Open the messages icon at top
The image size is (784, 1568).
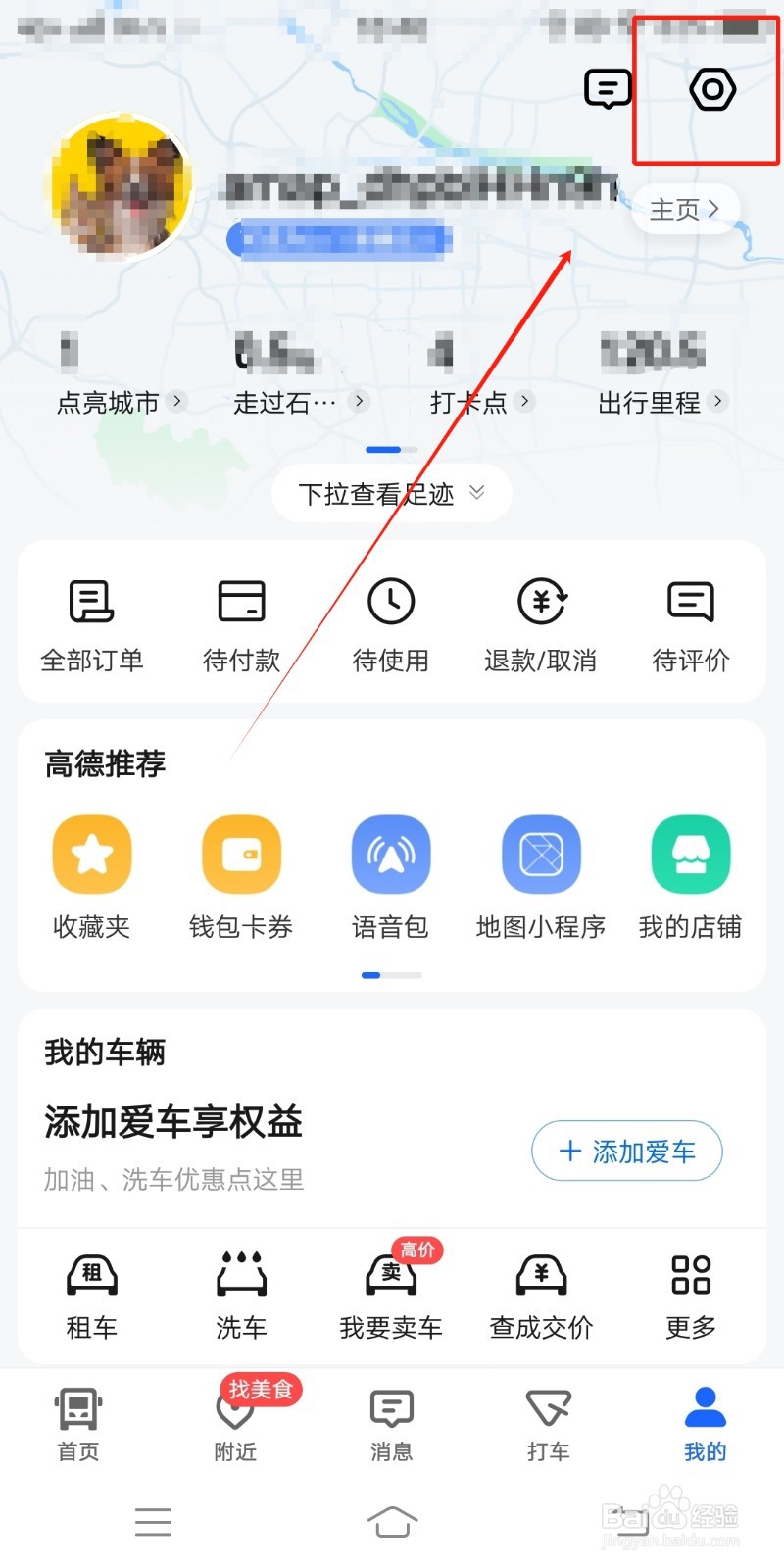pyautogui.click(x=608, y=90)
